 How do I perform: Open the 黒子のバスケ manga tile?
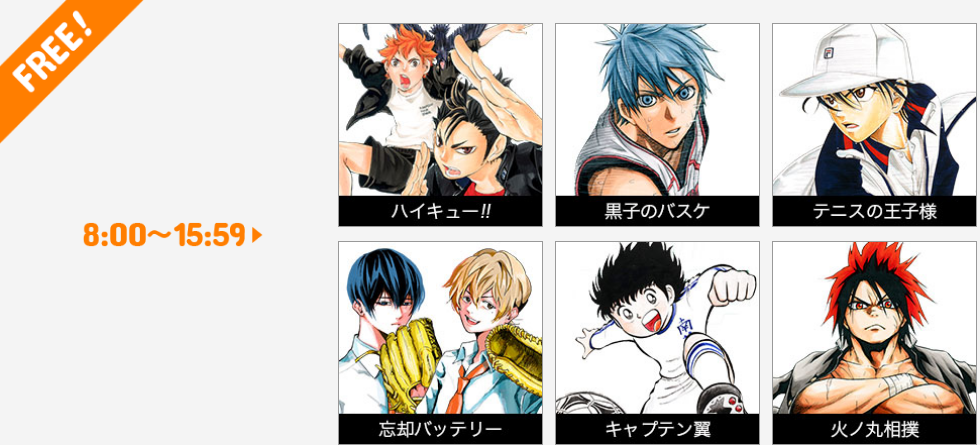(657, 125)
